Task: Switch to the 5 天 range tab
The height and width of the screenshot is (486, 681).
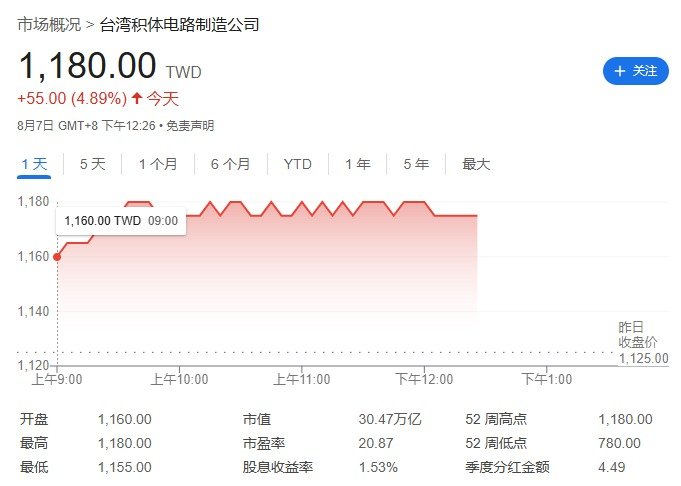Action: pyautogui.click(x=92, y=164)
